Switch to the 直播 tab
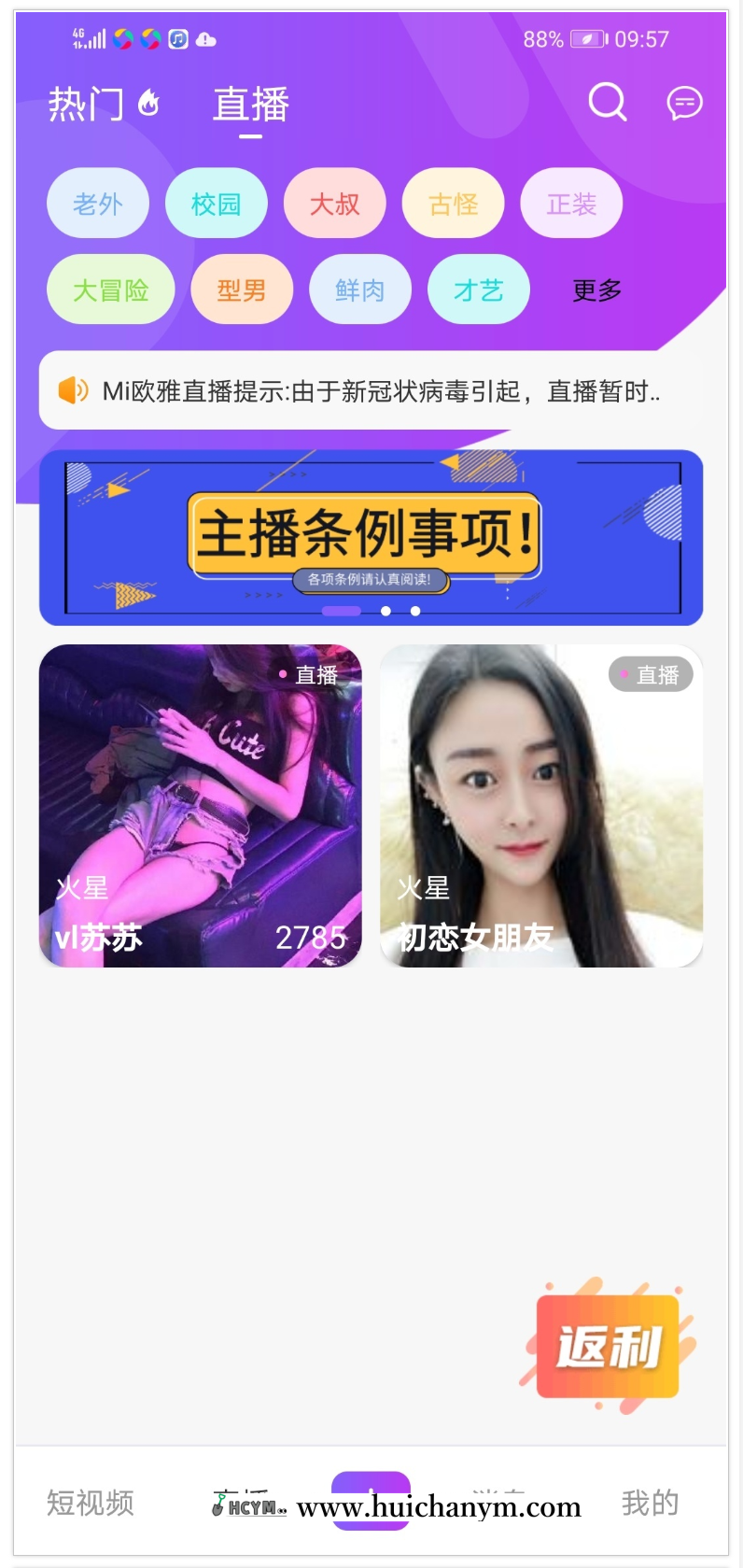The image size is (743, 1568). click(250, 104)
